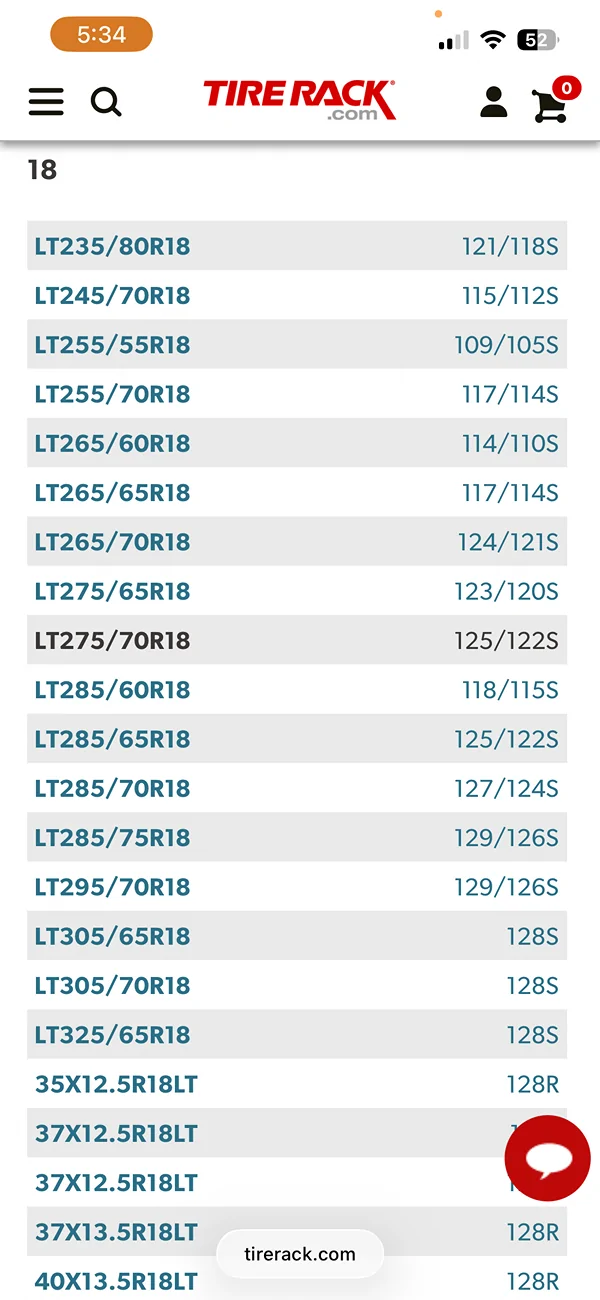Open the 35X12.5R18LT size link

click(x=116, y=1084)
